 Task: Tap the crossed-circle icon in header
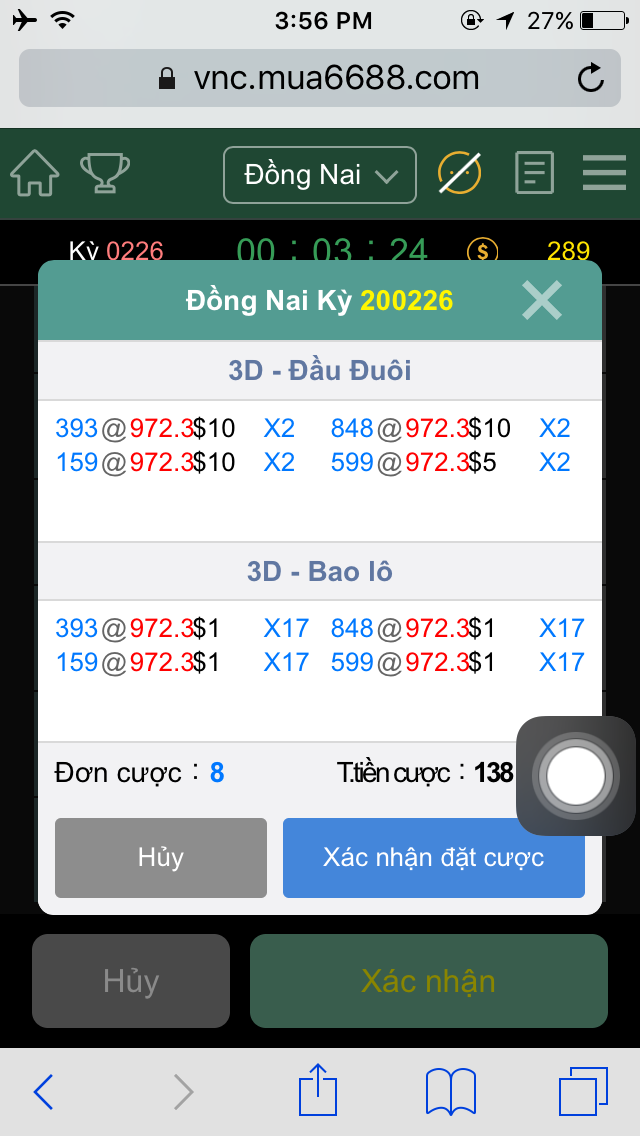pyautogui.click(x=460, y=175)
